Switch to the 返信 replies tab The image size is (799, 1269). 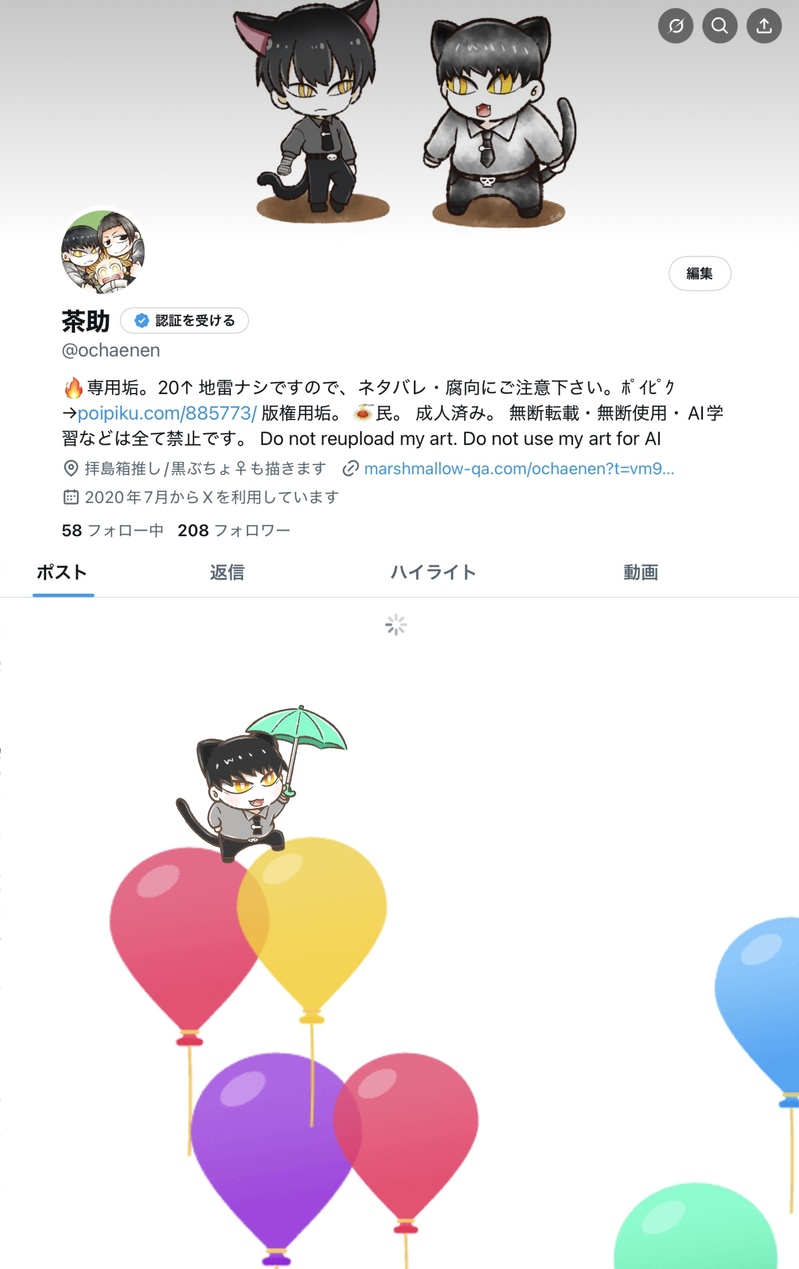(227, 572)
